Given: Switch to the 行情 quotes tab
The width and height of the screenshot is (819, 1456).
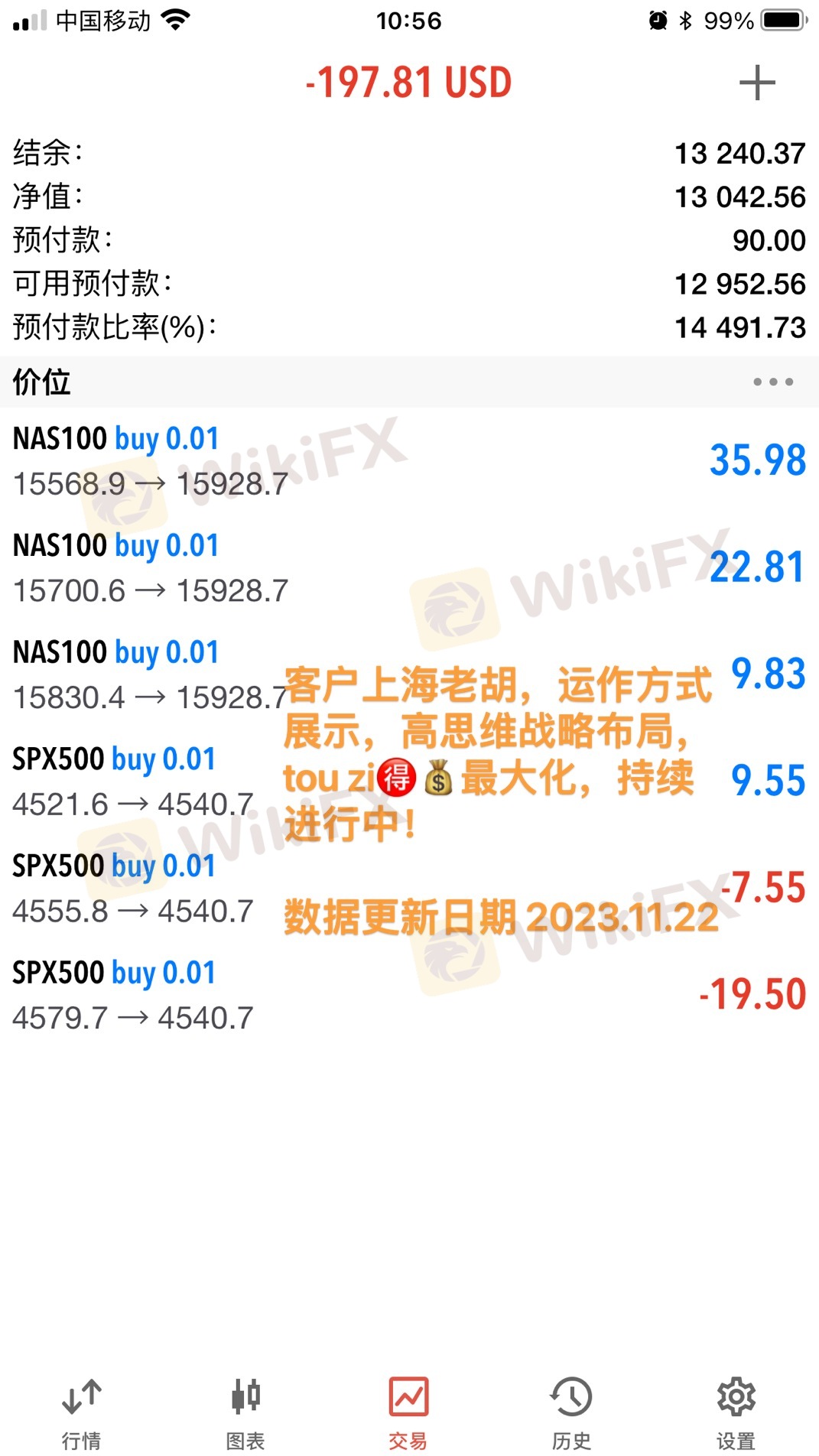Looking at the screenshot, I should (x=81, y=1413).
